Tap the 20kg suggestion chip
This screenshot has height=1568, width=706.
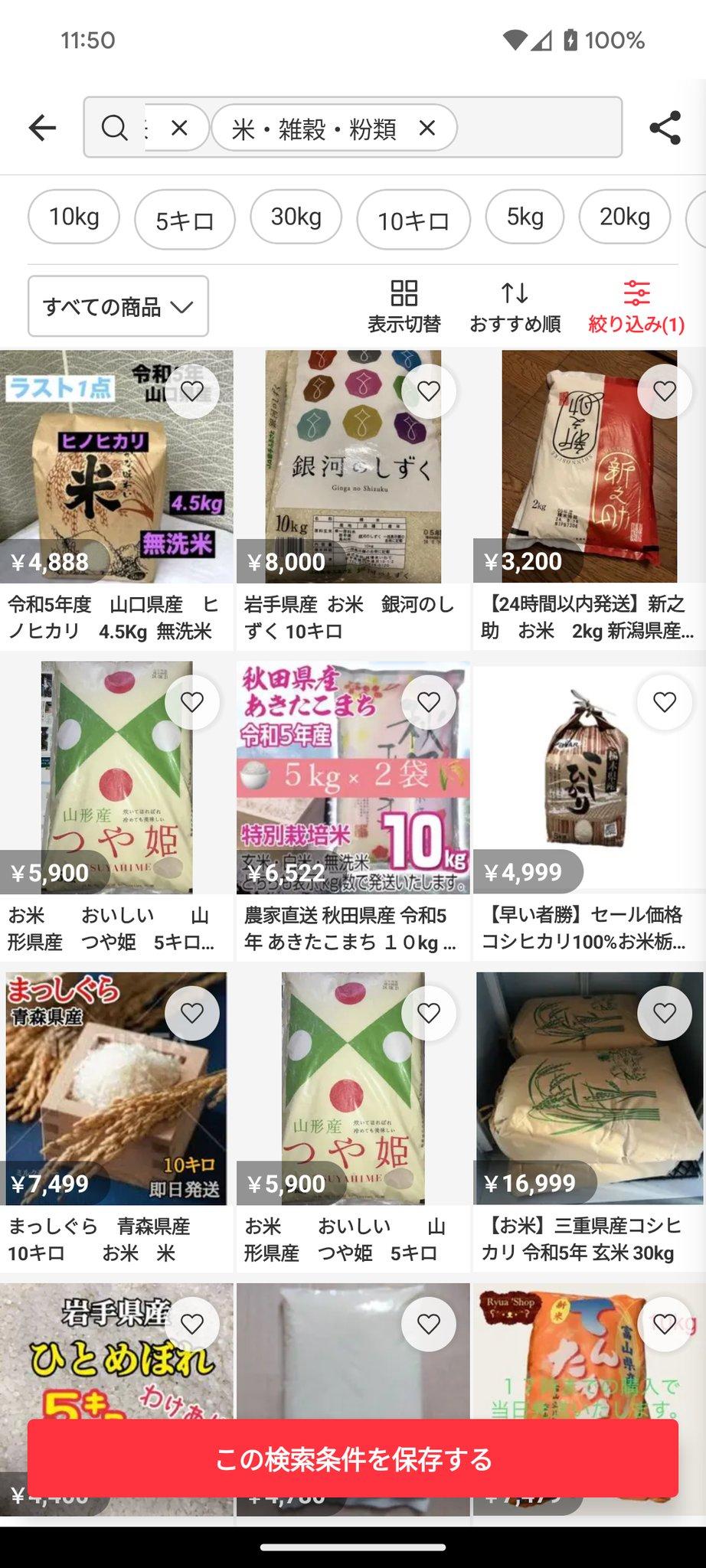pyautogui.click(x=625, y=217)
